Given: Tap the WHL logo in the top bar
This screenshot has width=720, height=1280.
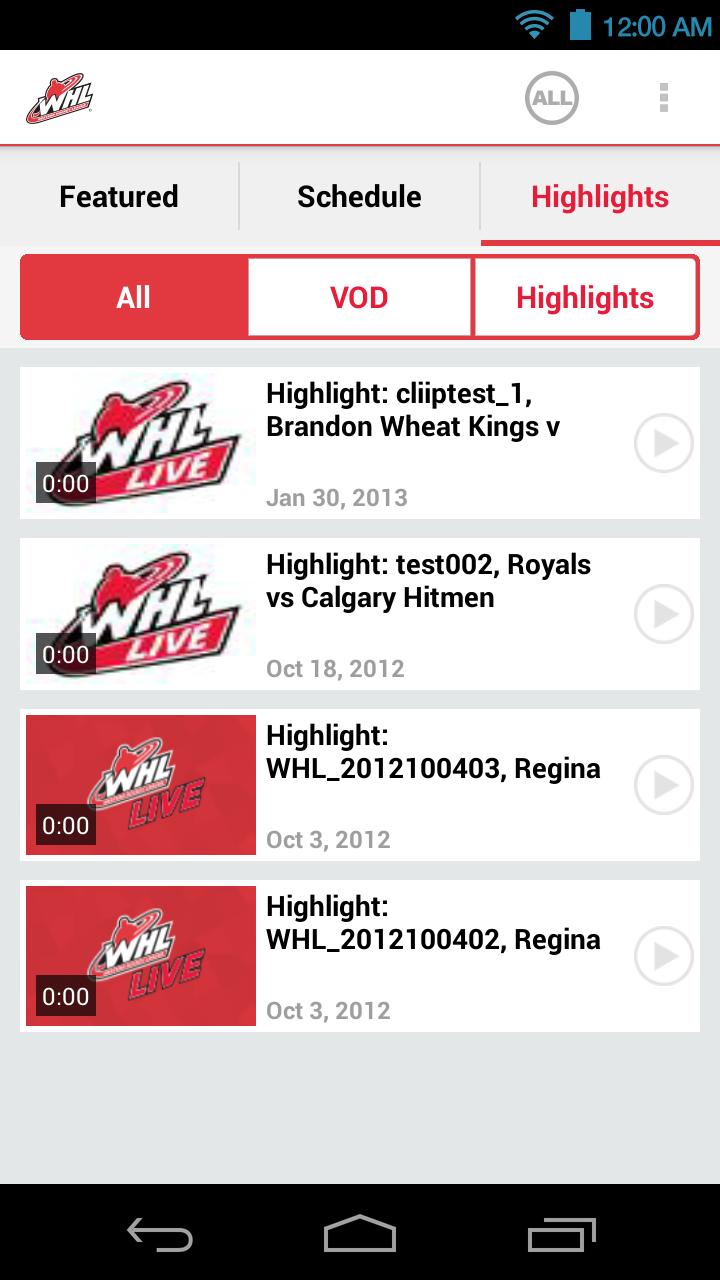Looking at the screenshot, I should coord(62,97).
